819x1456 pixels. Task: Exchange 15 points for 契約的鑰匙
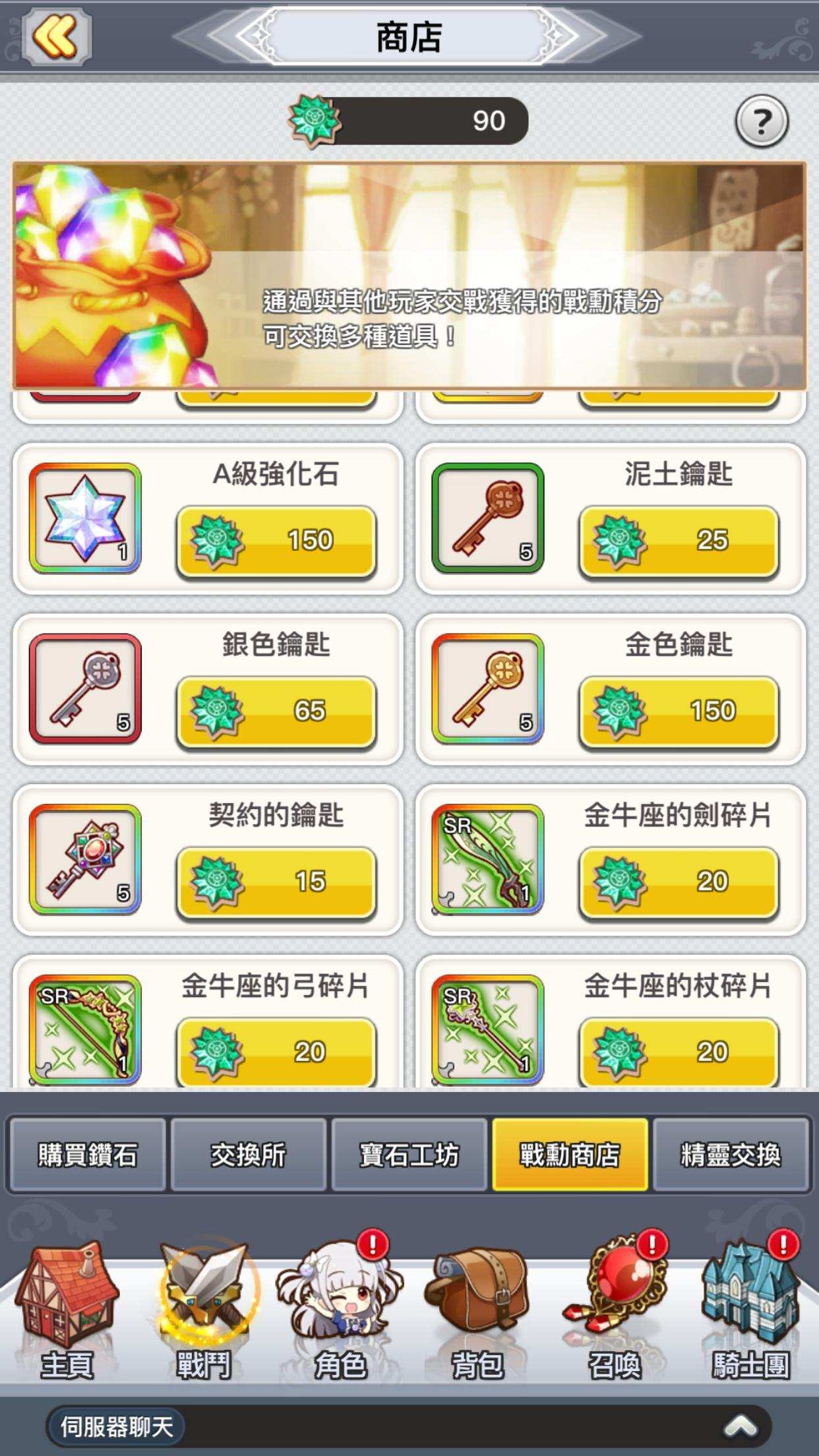pyautogui.click(x=276, y=882)
